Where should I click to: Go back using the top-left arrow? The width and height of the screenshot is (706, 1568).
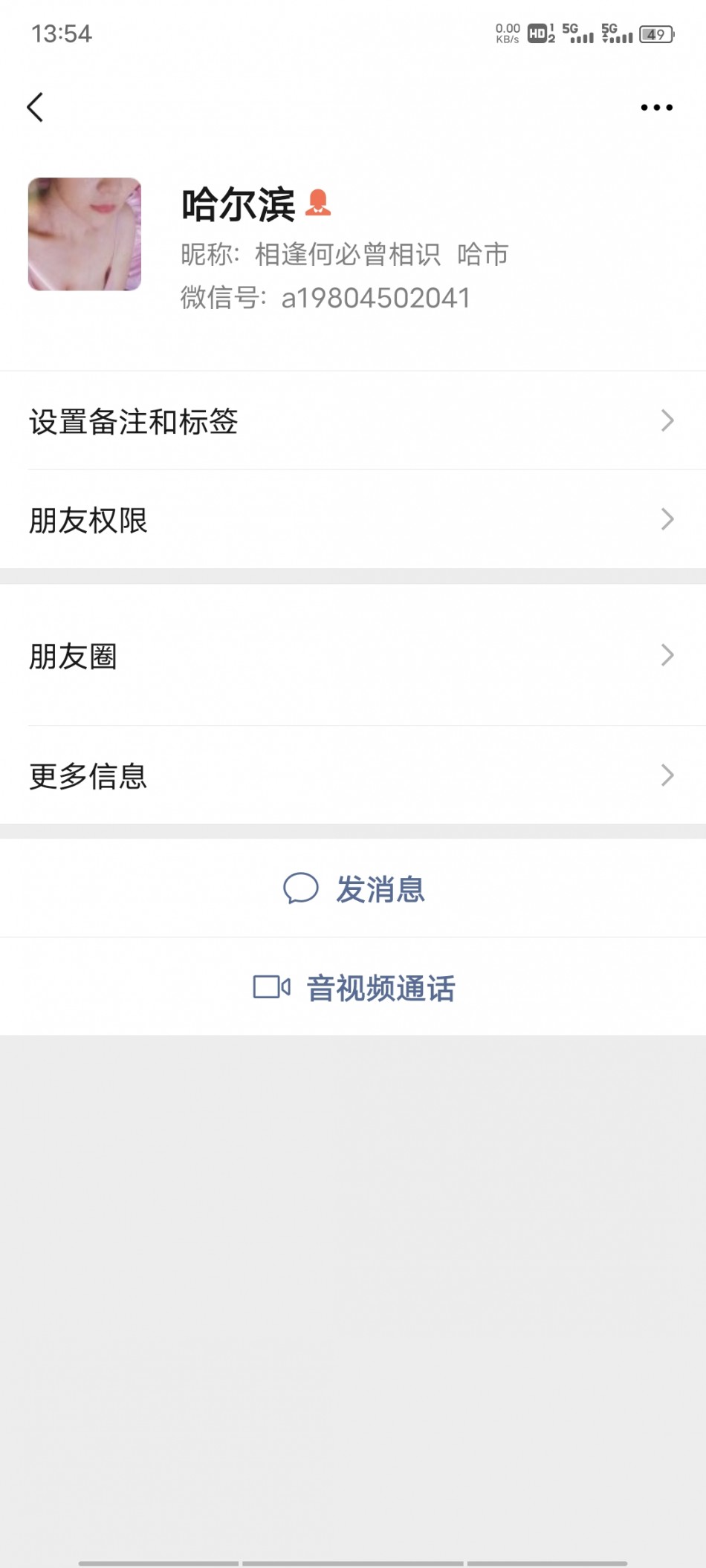(35, 107)
